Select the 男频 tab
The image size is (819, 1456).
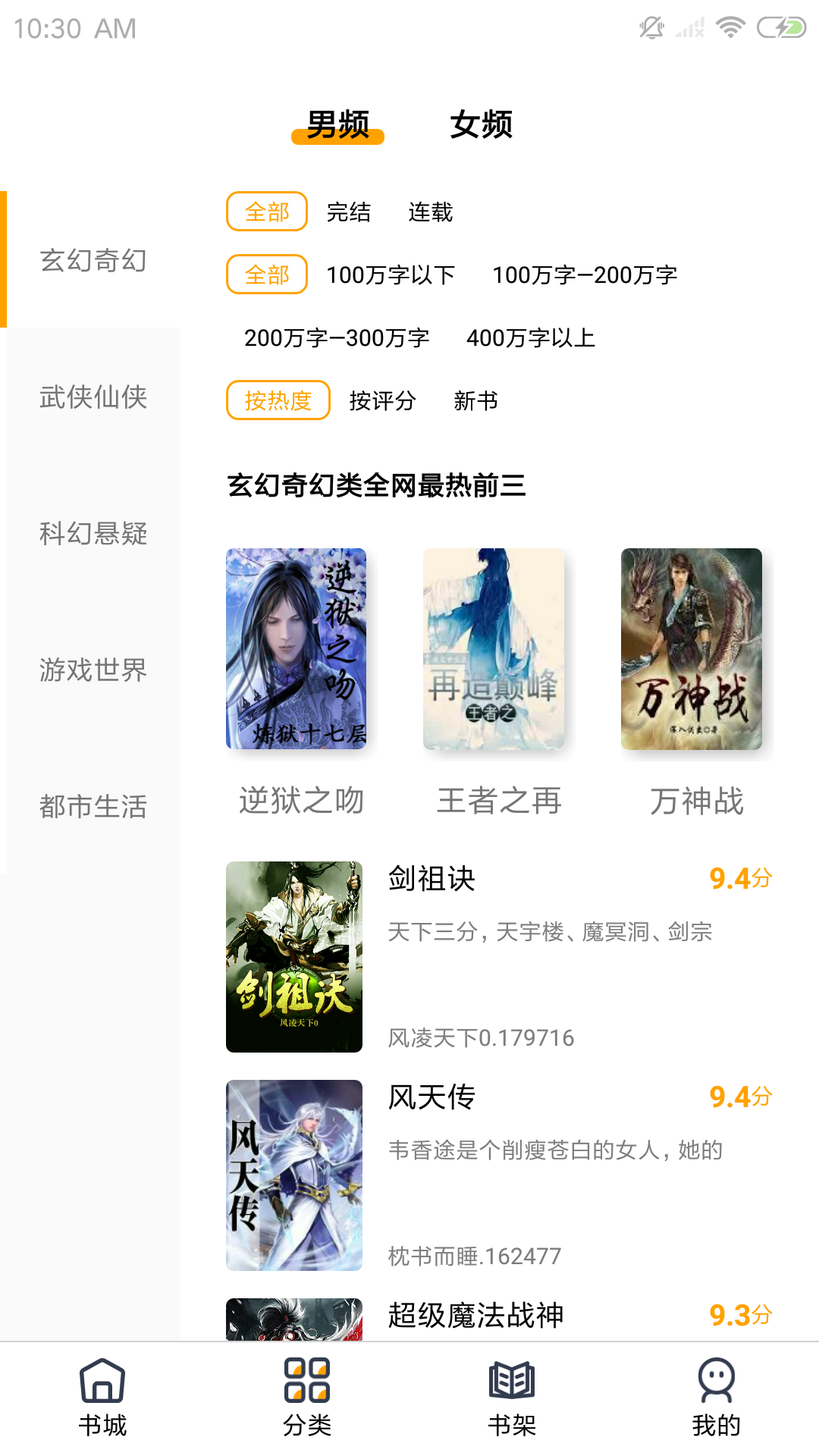tap(337, 124)
